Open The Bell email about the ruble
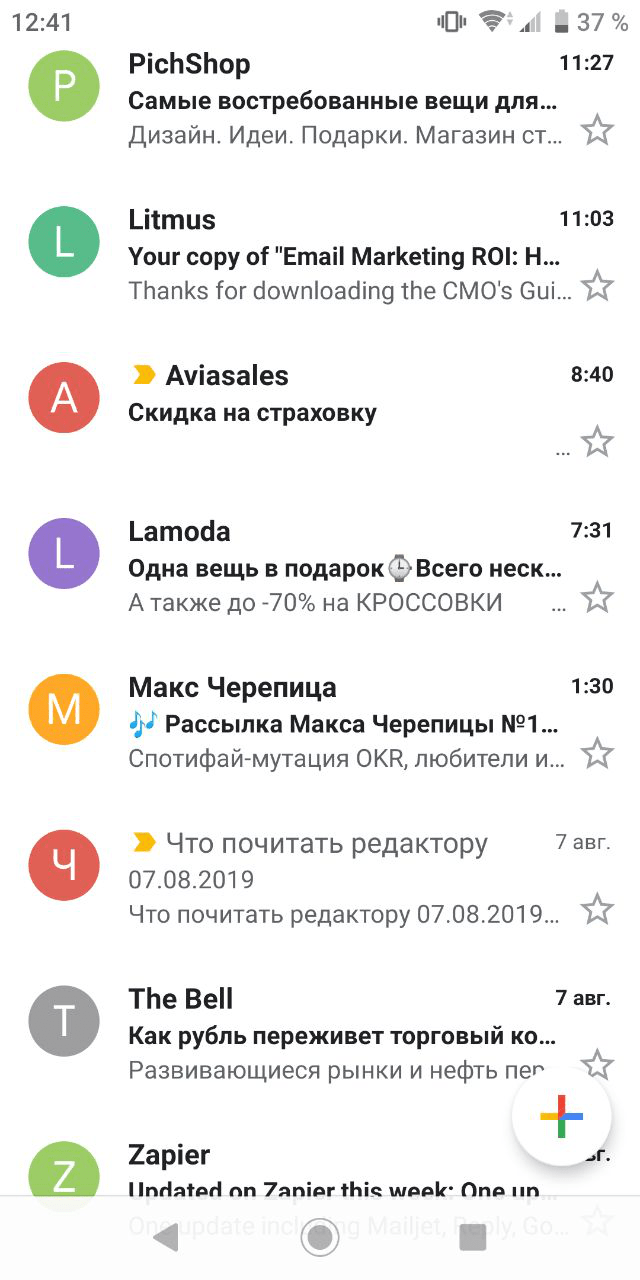This screenshot has width=640, height=1280. point(320,1036)
